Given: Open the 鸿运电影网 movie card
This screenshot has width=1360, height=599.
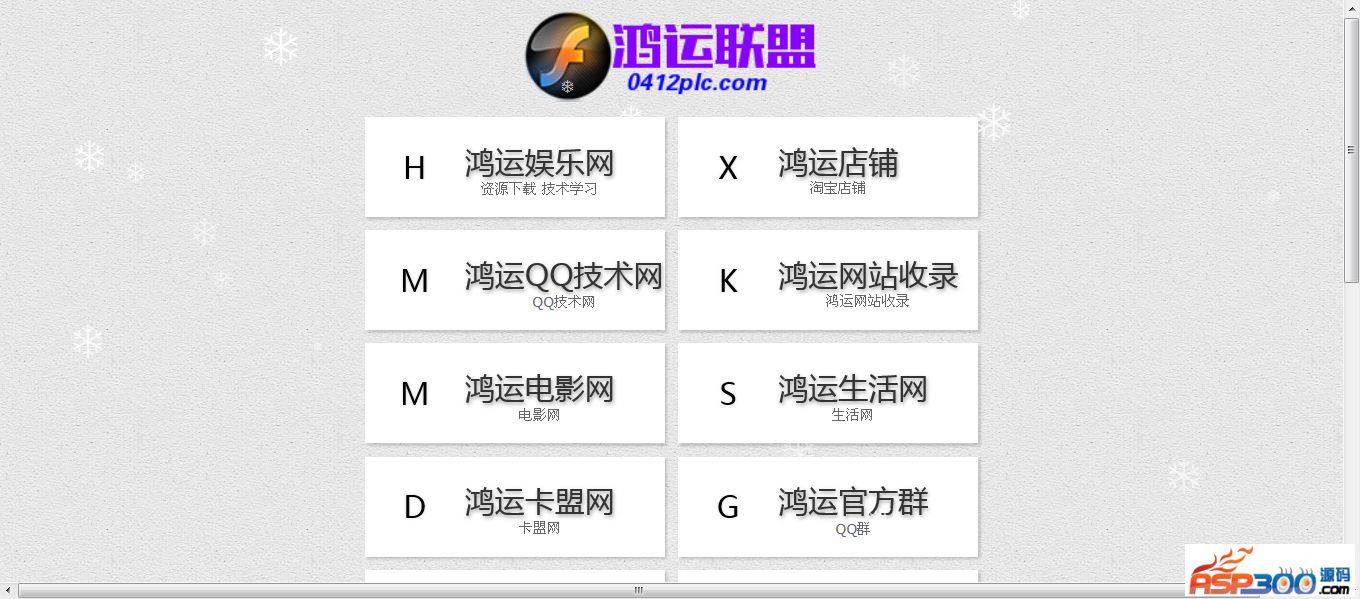Looking at the screenshot, I should (x=514, y=393).
